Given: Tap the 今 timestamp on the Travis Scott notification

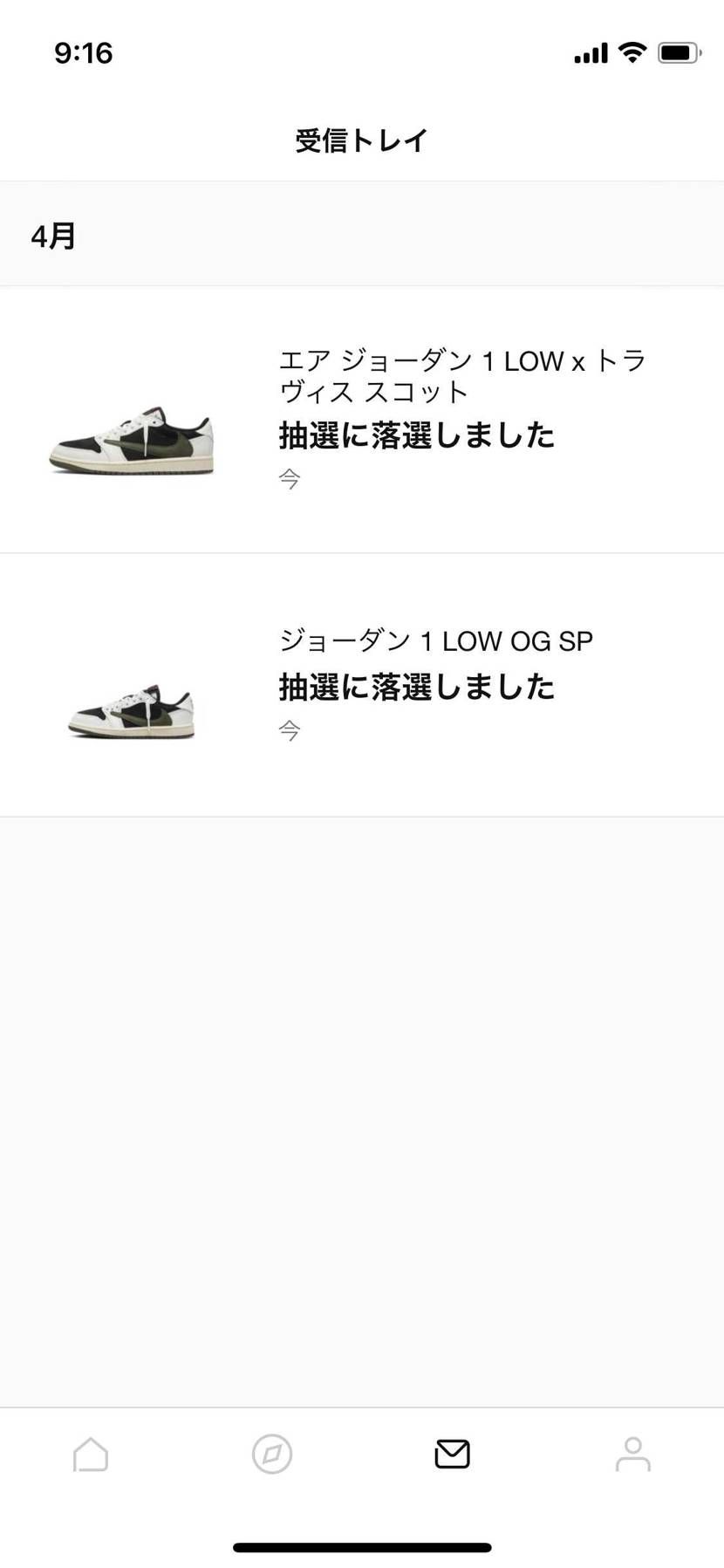Looking at the screenshot, I should 288,477.
